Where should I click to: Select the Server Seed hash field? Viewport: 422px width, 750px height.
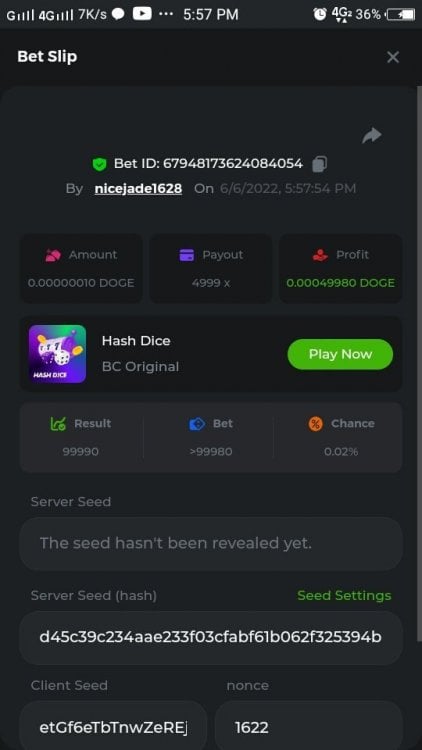pyautogui.click(x=211, y=638)
